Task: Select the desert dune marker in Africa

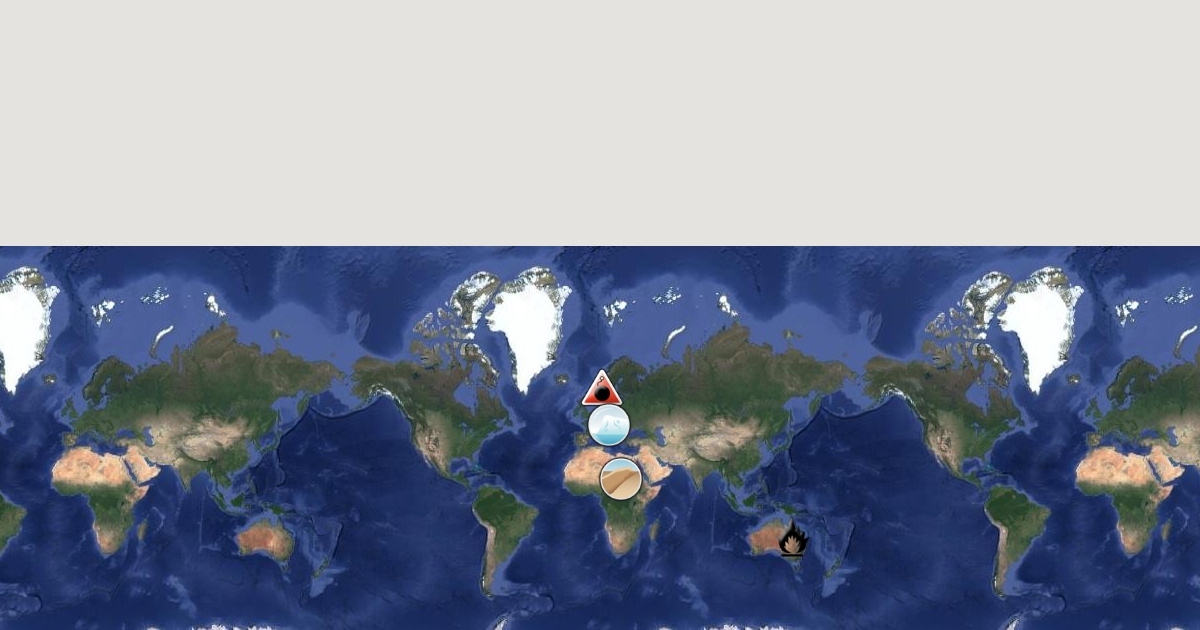Action: (621, 479)
